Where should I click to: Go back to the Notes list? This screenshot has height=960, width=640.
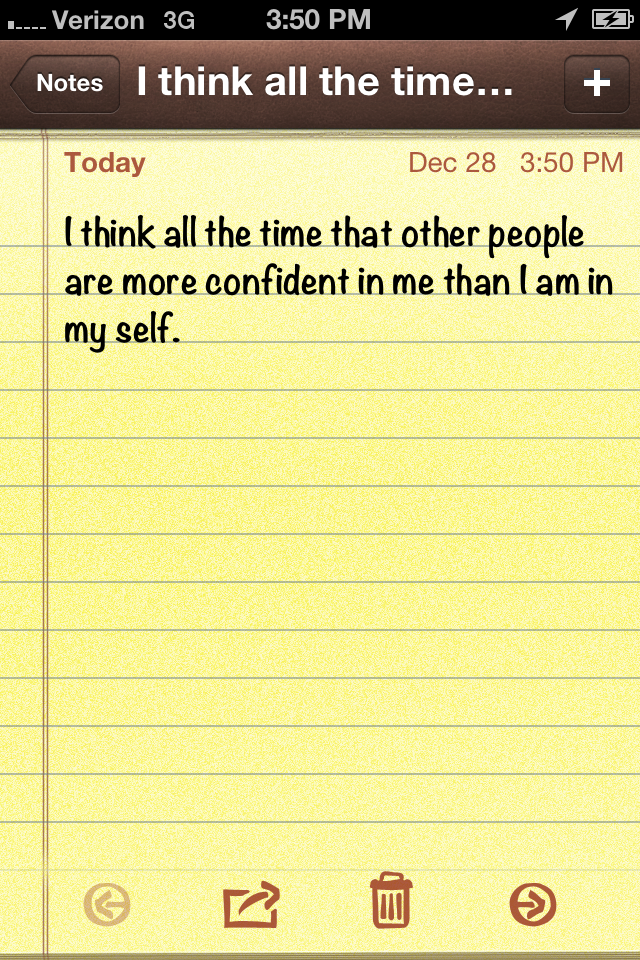[x=67, y=84]
